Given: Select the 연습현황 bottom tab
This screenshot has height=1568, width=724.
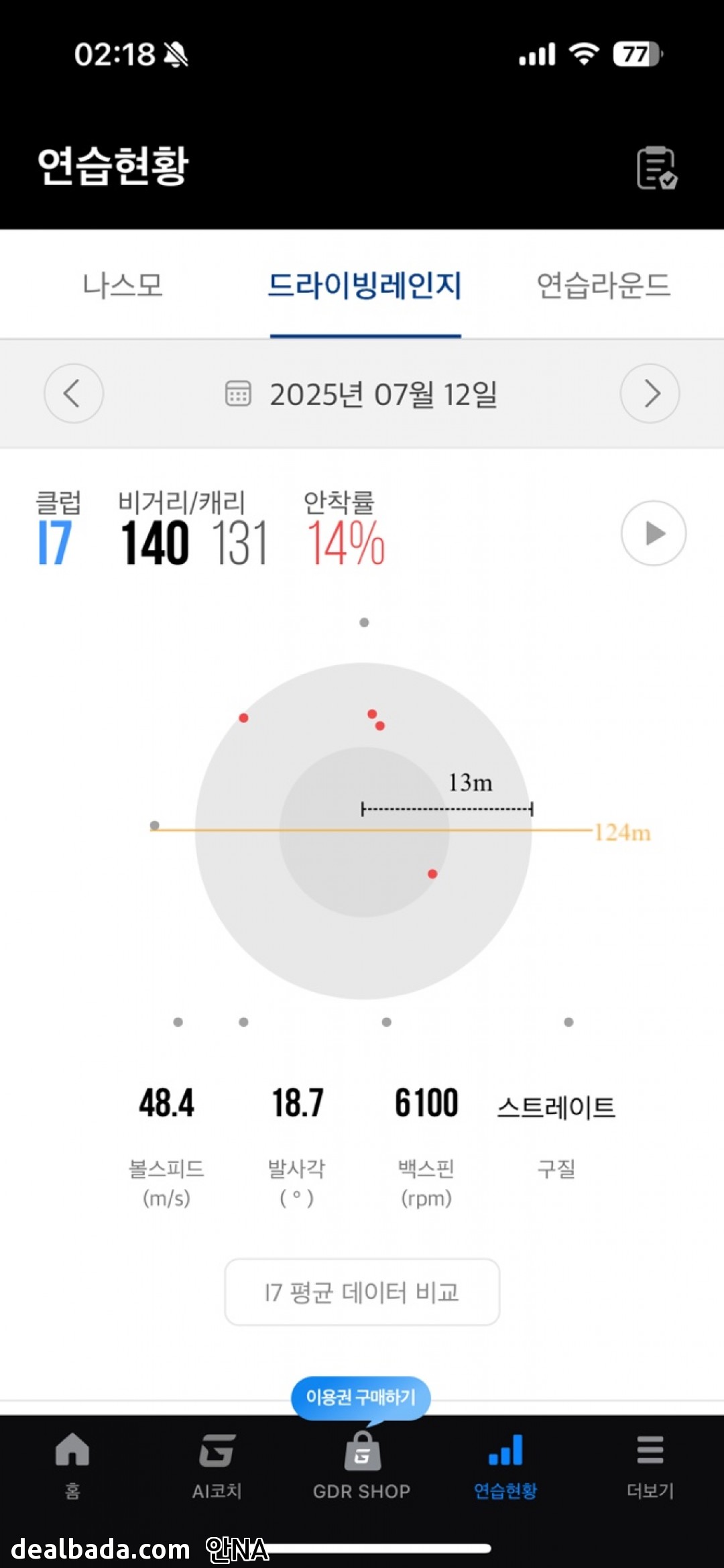Looking at the screenshot, I should click(x=505, y=1464).
